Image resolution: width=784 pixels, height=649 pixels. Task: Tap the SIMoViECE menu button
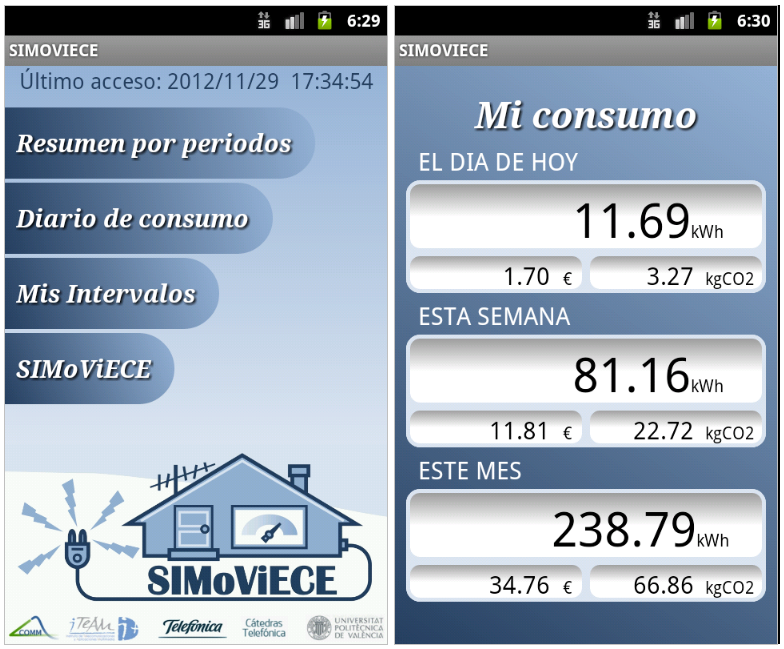[84, 369]
